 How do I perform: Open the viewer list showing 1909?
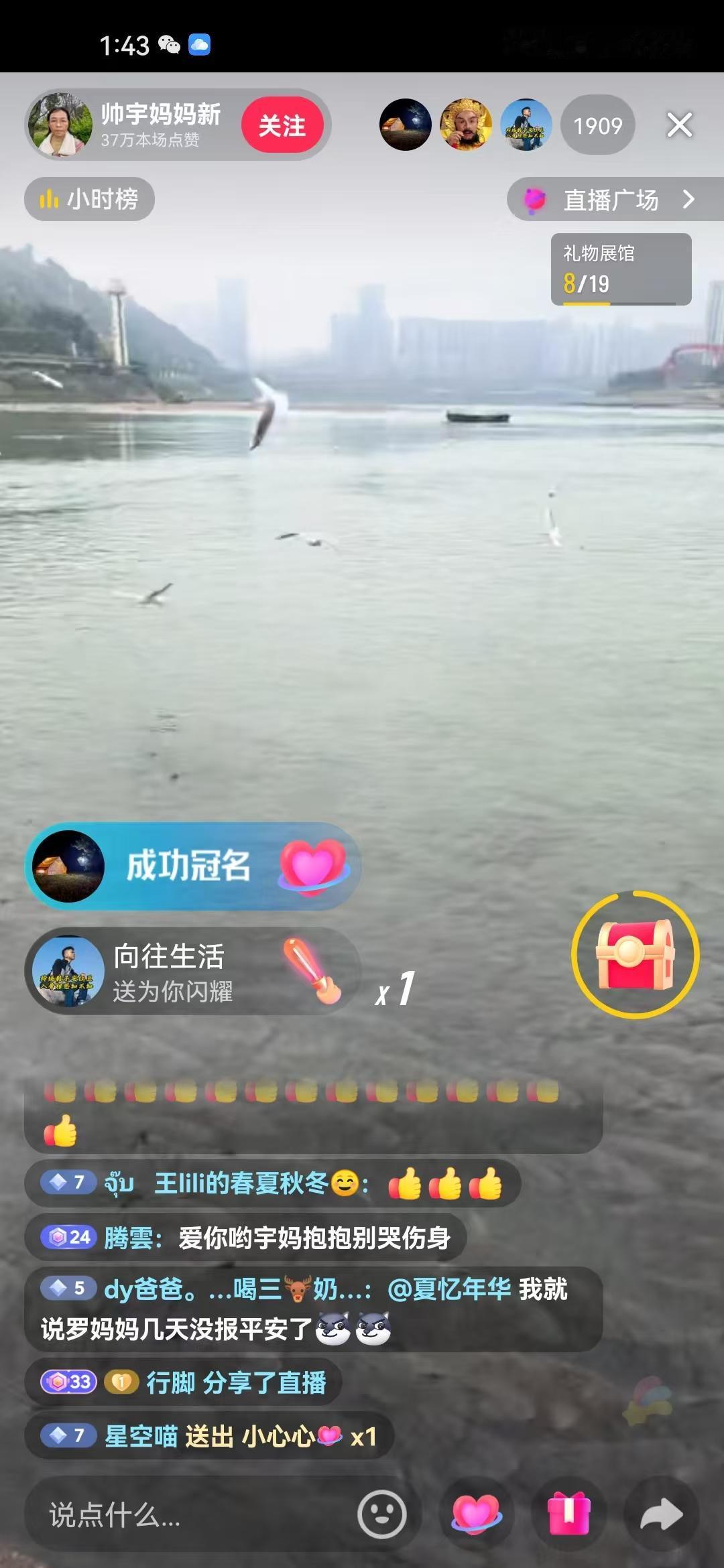pyautogui.click(x=599, y=126)
